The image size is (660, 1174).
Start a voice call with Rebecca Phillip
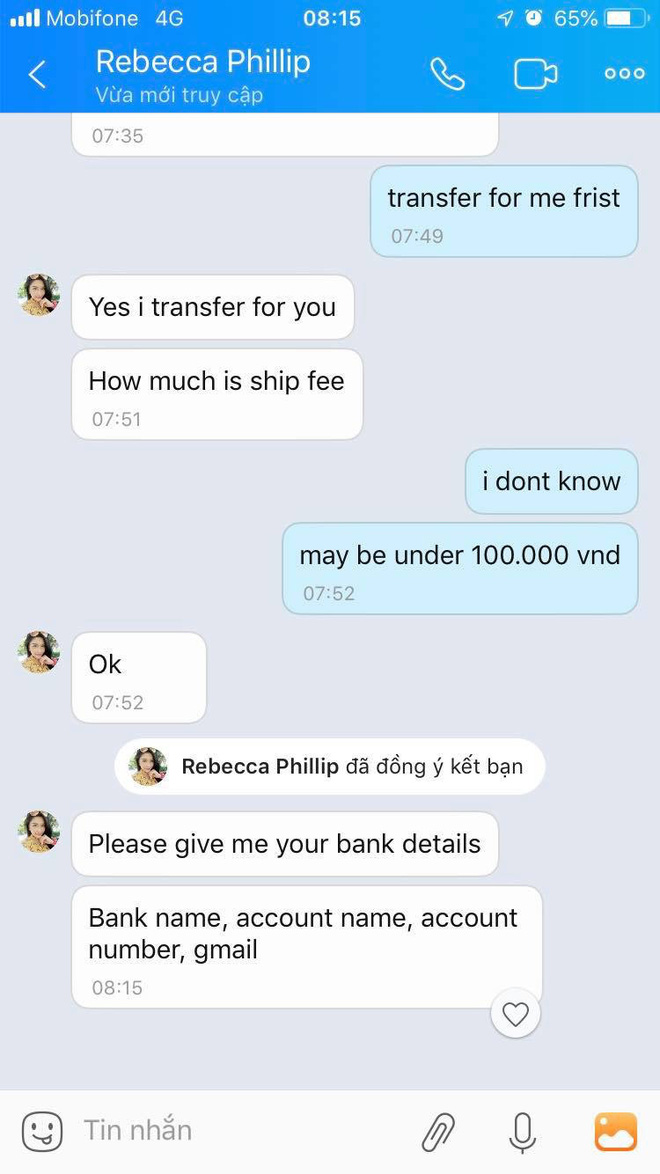point(447,74)
